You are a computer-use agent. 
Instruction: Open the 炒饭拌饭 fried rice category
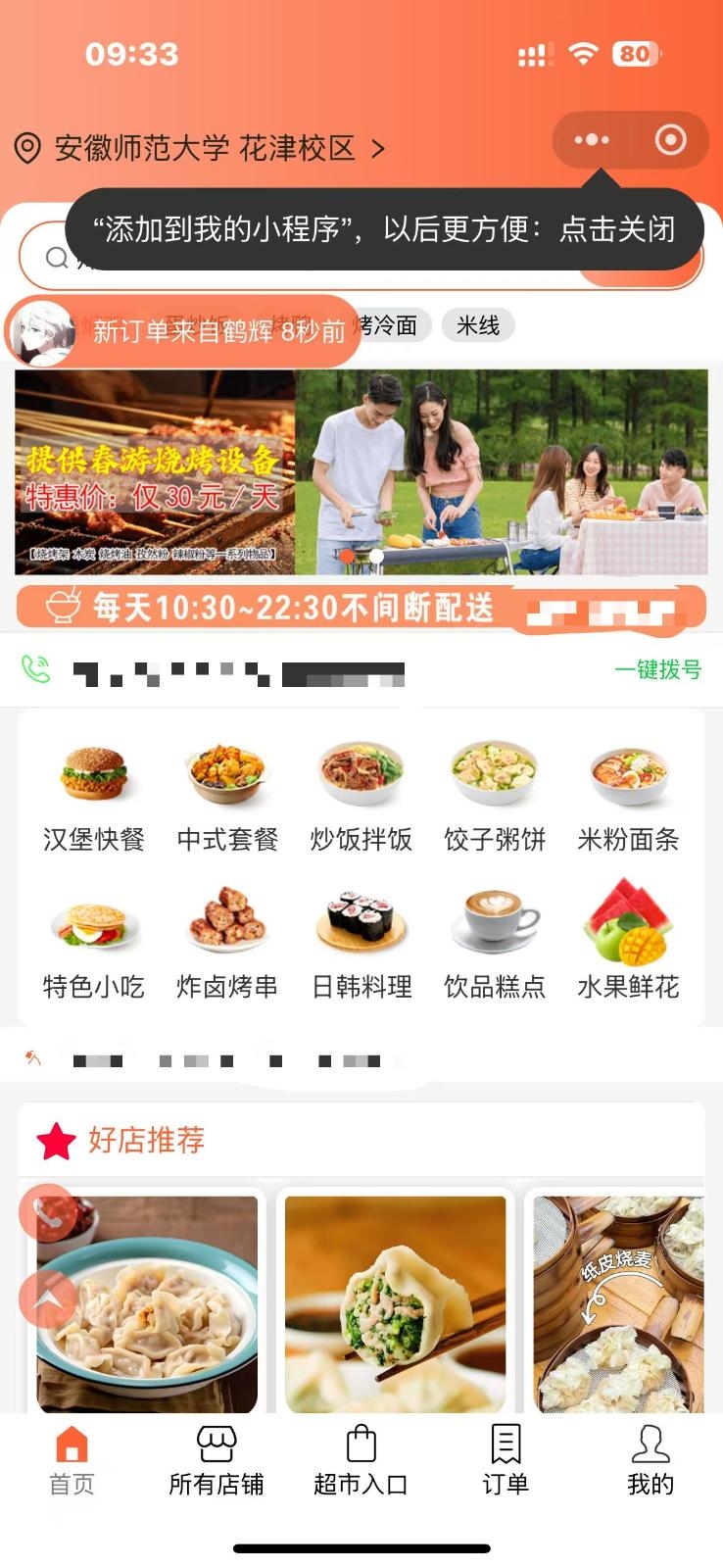pyautogui.click(x=361, y=794)
